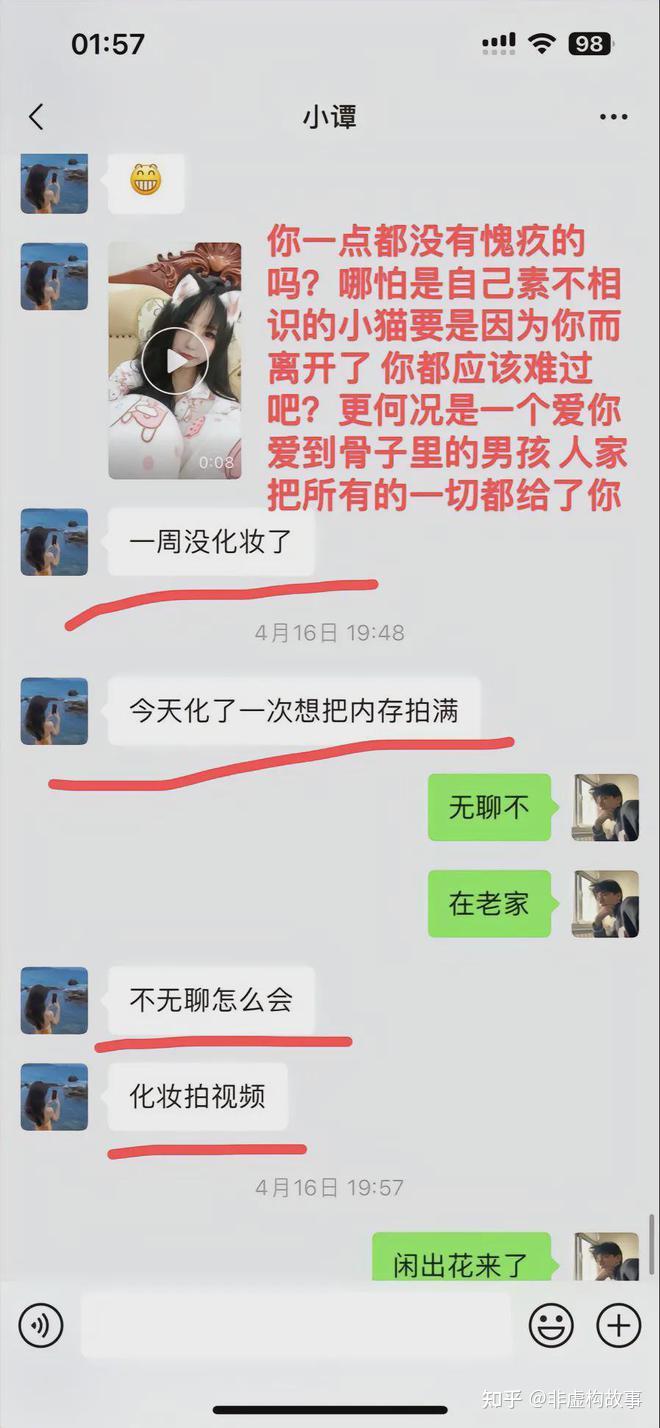Go back to the chat list
The image size is (660, 1428).
(37, 117)
